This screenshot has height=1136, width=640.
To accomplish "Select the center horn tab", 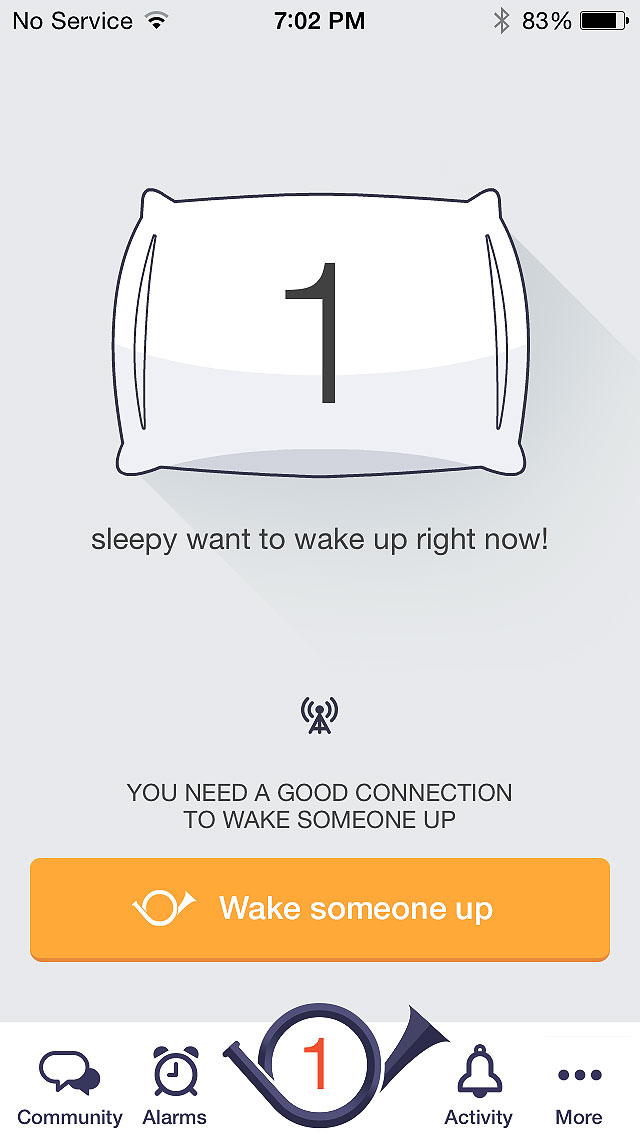I will point(318,1066).
